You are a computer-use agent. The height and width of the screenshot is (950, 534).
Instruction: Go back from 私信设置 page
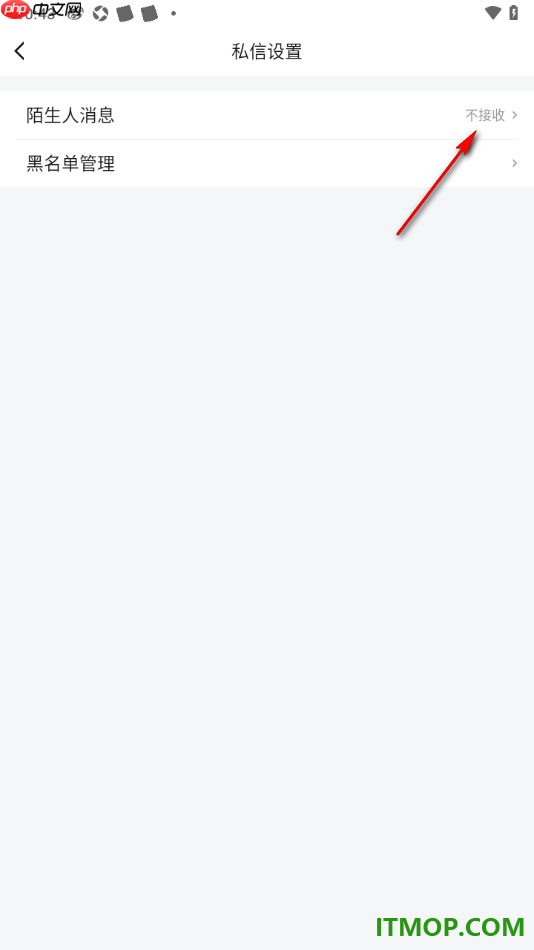pos(20,51)
